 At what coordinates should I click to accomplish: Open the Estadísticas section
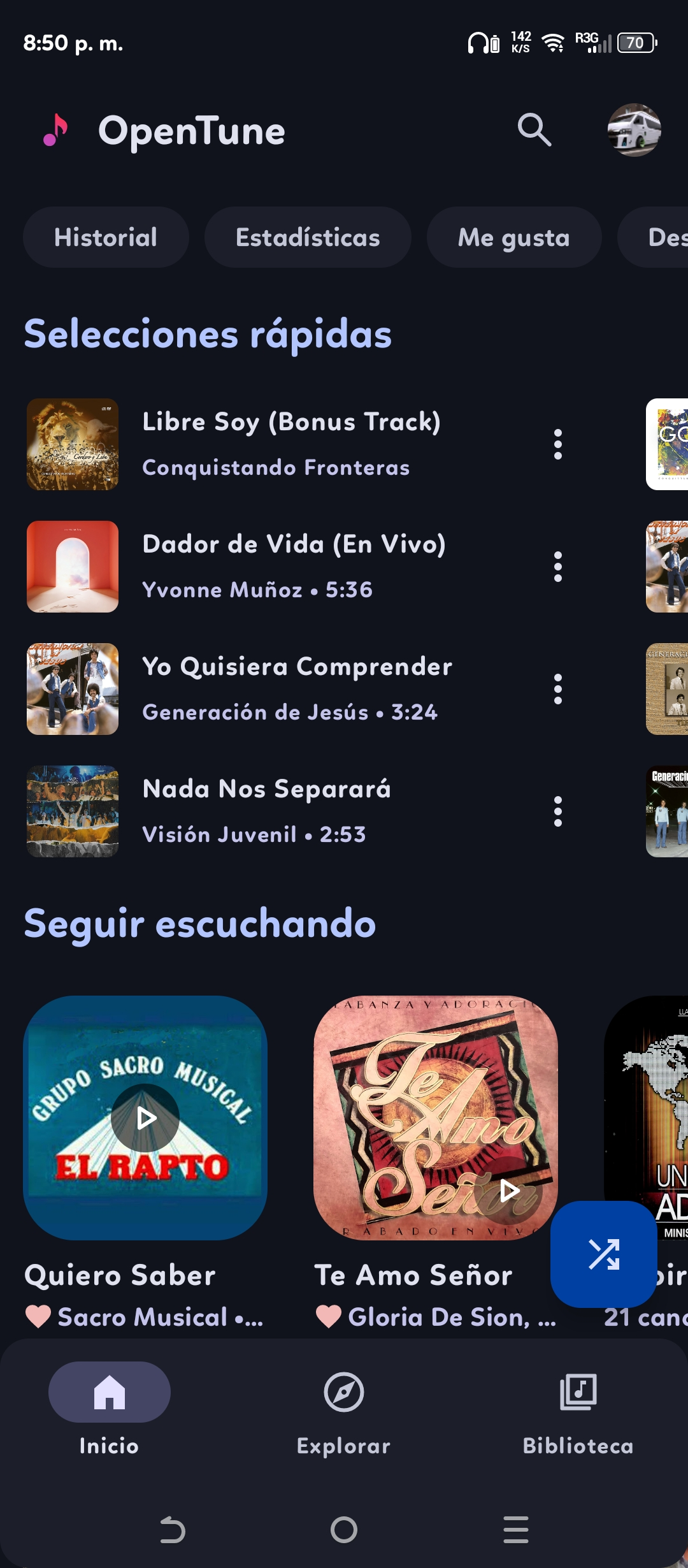click(308, 237)
